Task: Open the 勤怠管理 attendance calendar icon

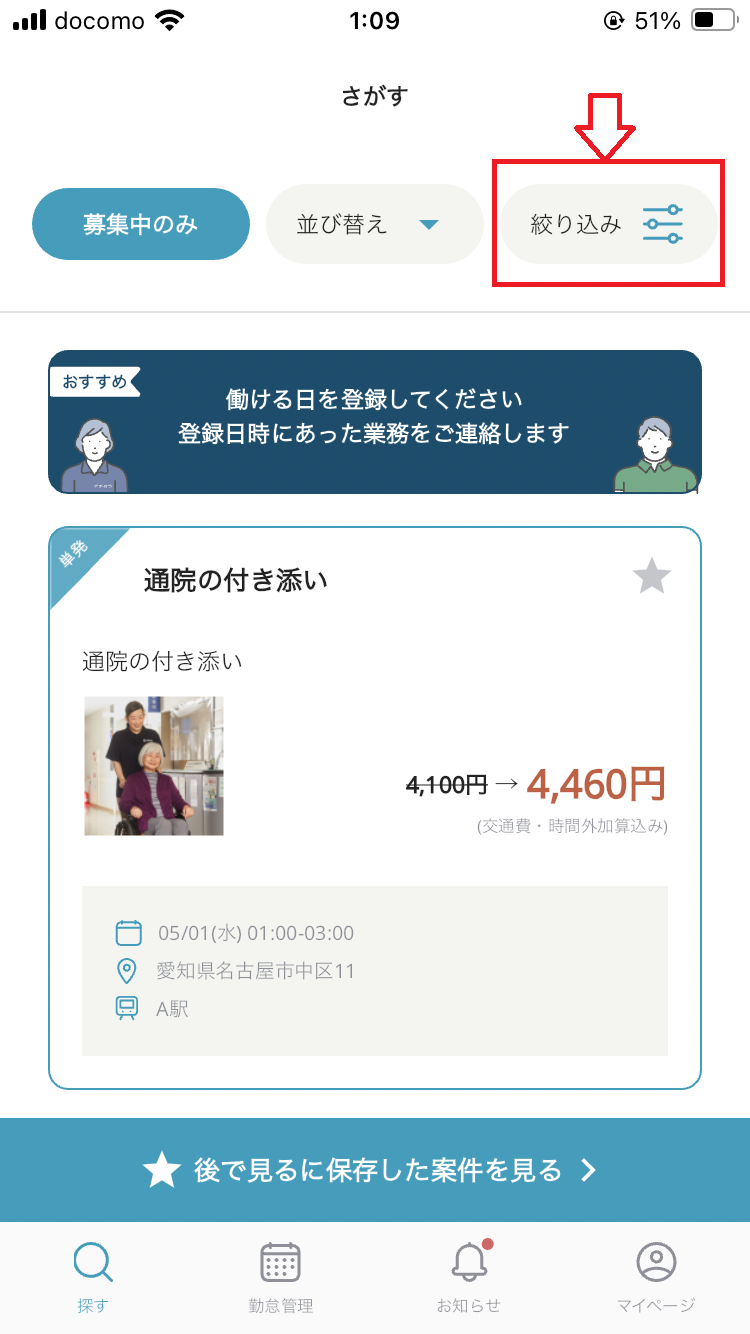Action: coord(280,1262)
